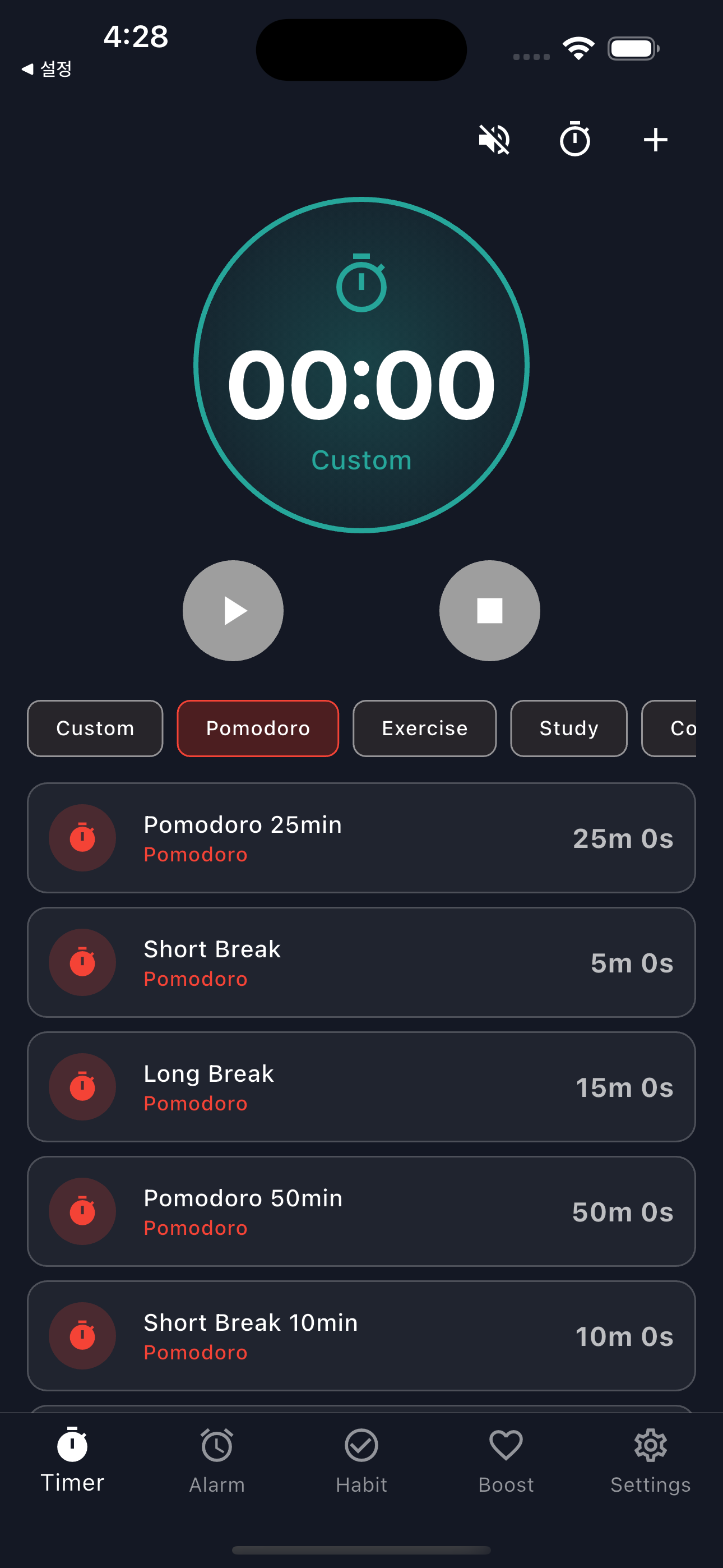Stop the timer with the stop button
The height and width of the screenshot is (1568, 723).
tap(490, 611)
